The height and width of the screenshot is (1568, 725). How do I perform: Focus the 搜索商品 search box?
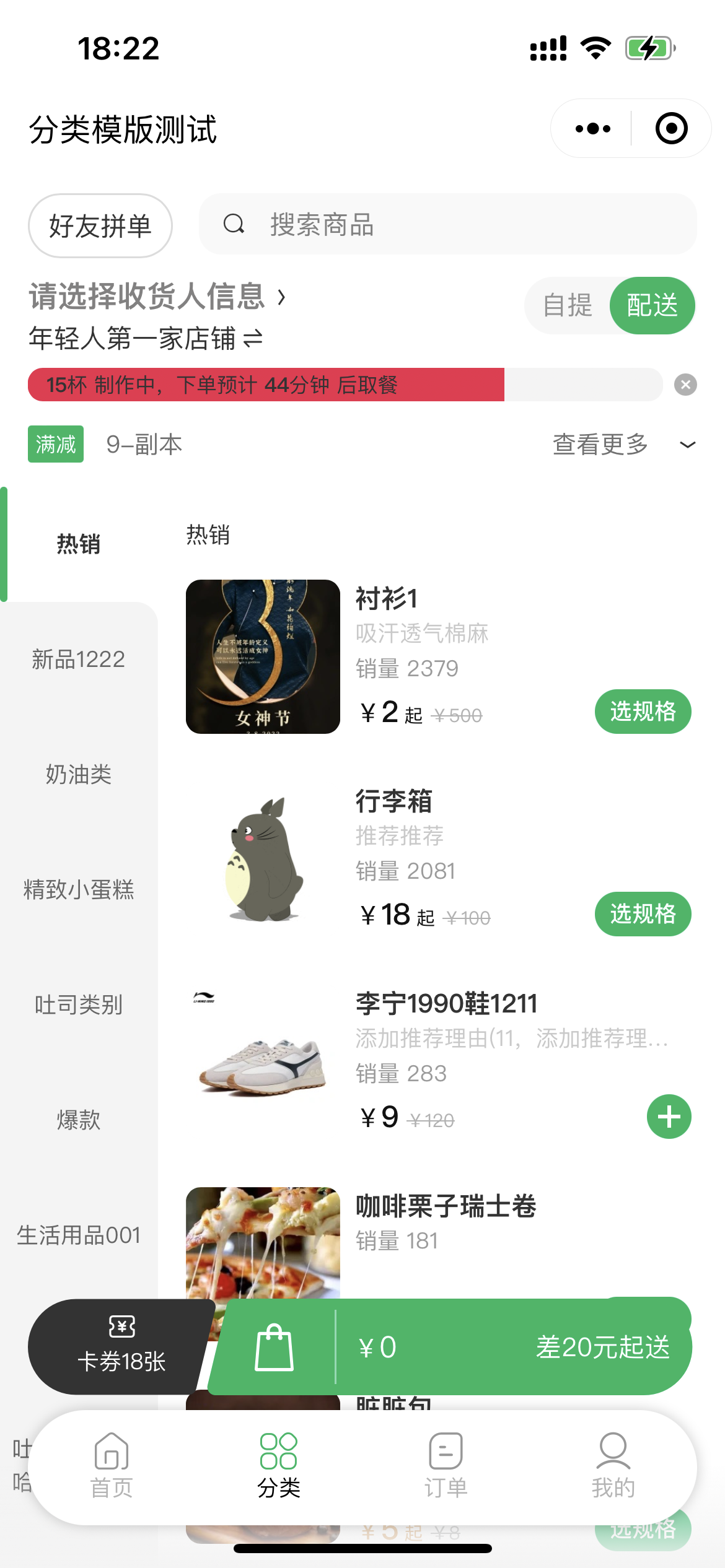pos(447,225)
